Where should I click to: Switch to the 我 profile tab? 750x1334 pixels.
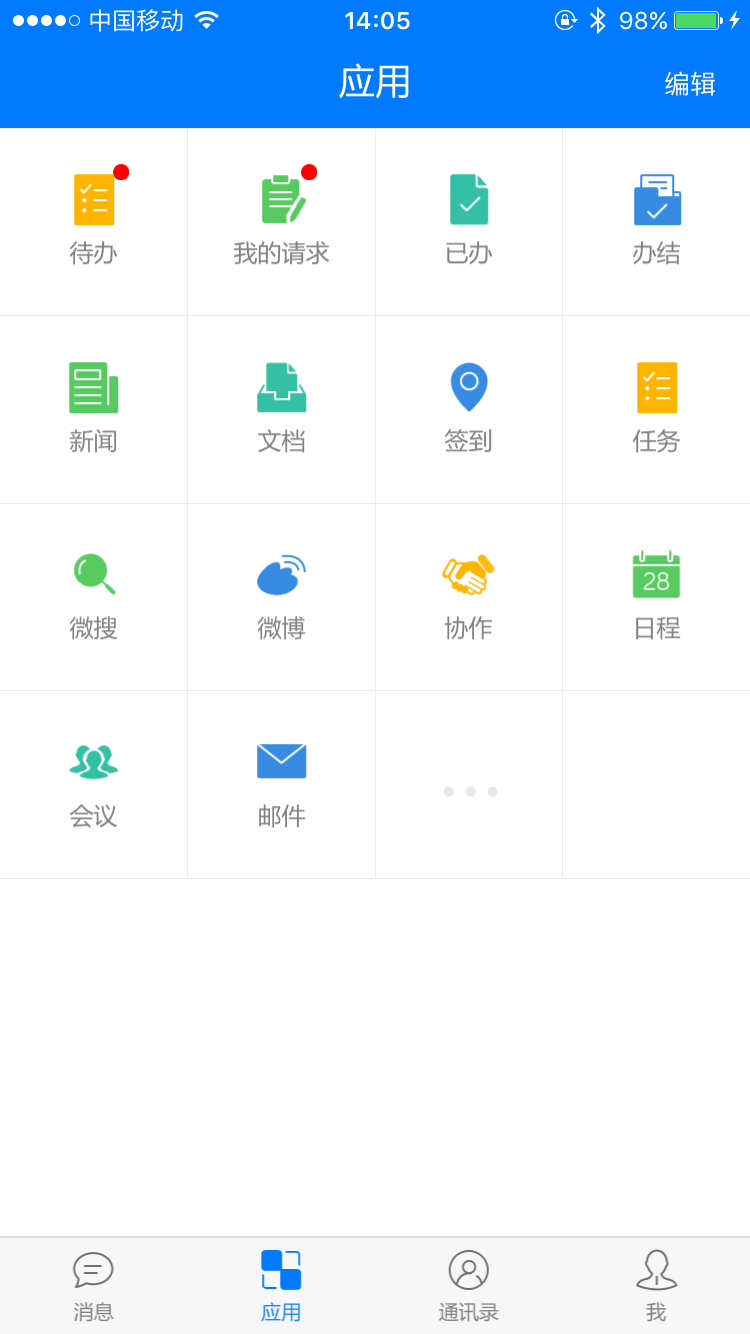point(656,1286)
